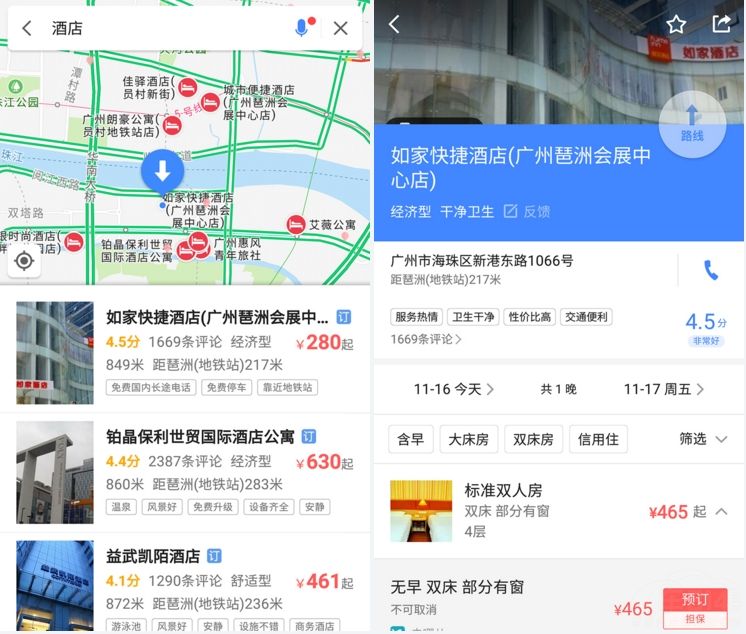Share the hotel page
Image resolution: width=746 pixels, height=634 pixels.
click(x=721, y=25)
